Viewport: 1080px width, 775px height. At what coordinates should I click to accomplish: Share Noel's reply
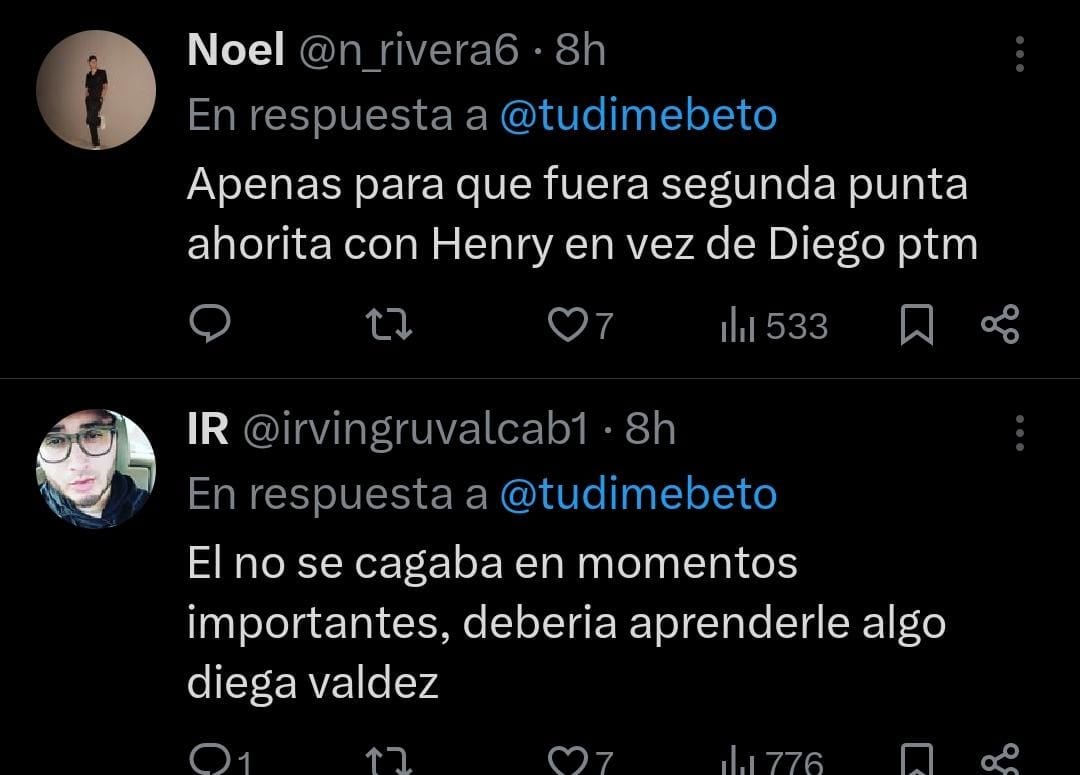pos(1000,326)
